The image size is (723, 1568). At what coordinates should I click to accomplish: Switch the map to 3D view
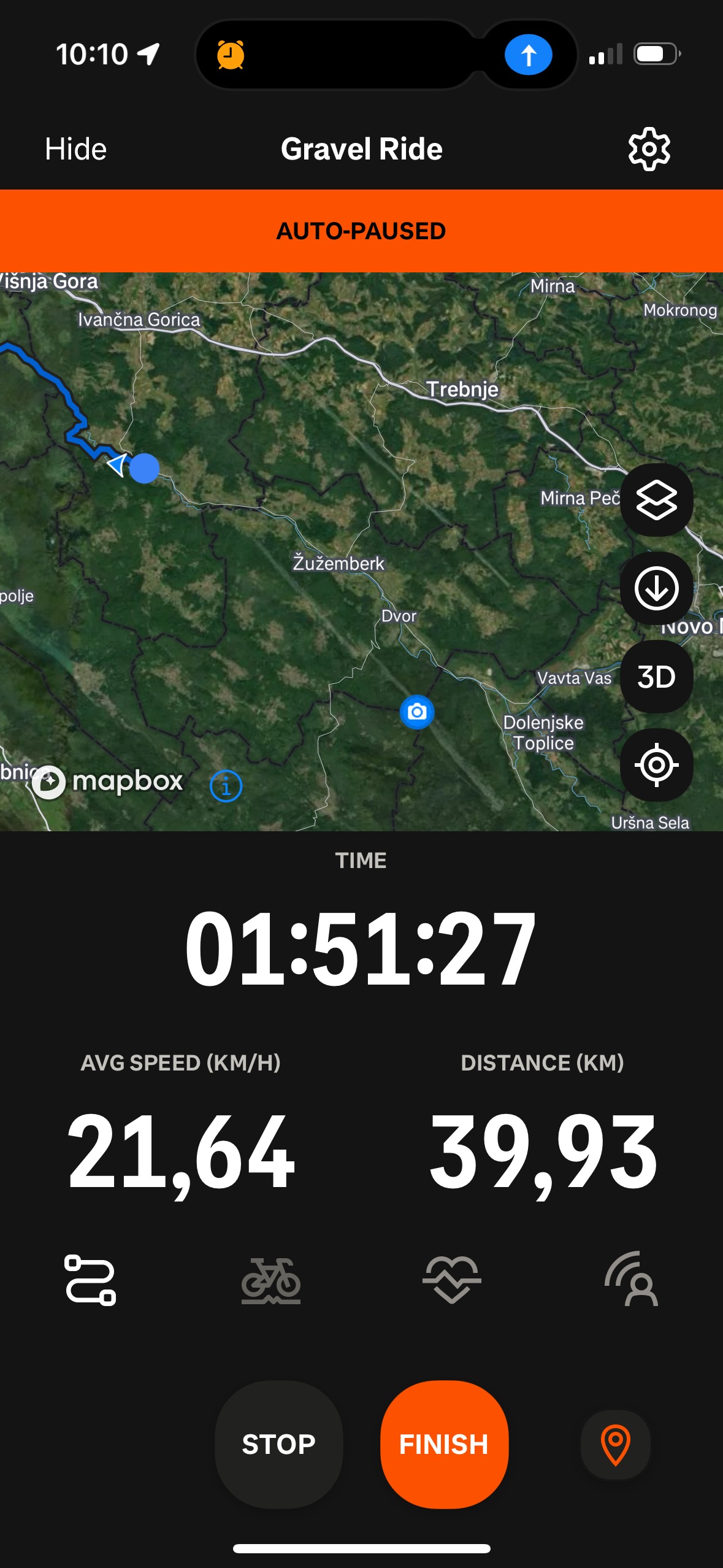tap(656, 677)
